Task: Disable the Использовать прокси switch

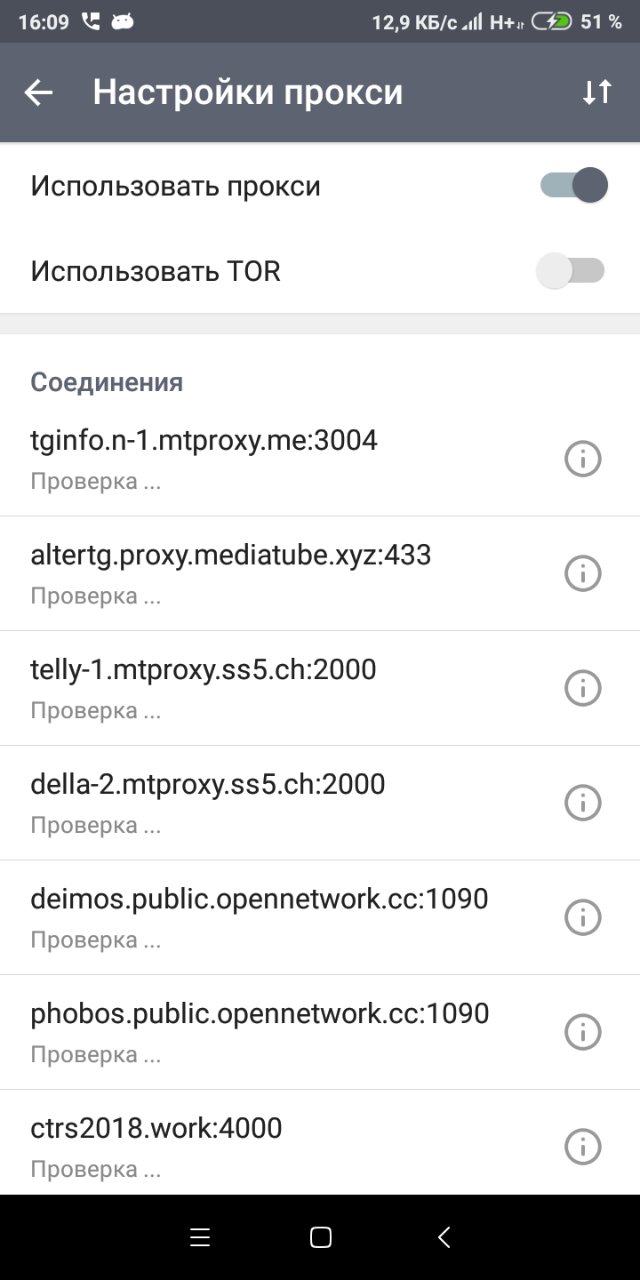Action: 574,186
